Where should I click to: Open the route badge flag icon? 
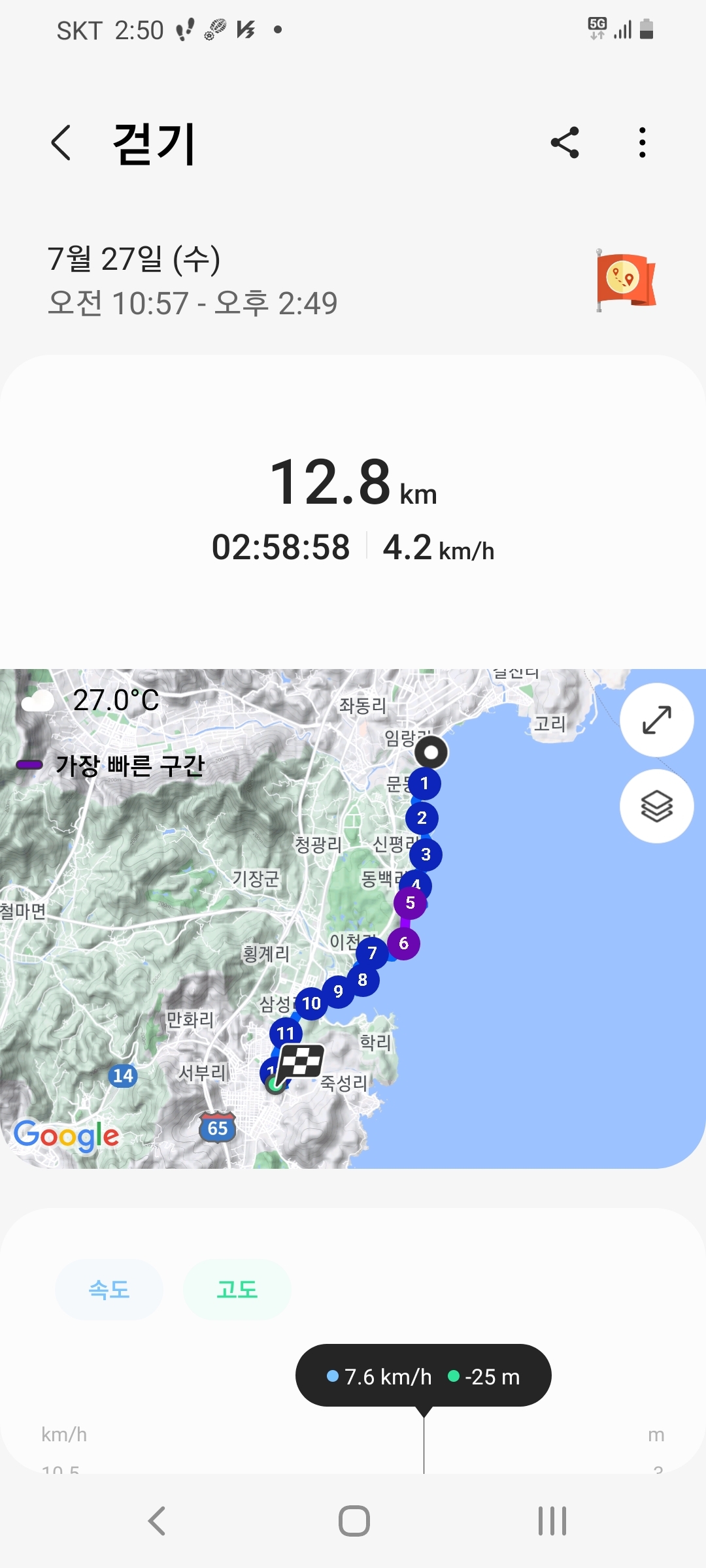tap(626, 280)
